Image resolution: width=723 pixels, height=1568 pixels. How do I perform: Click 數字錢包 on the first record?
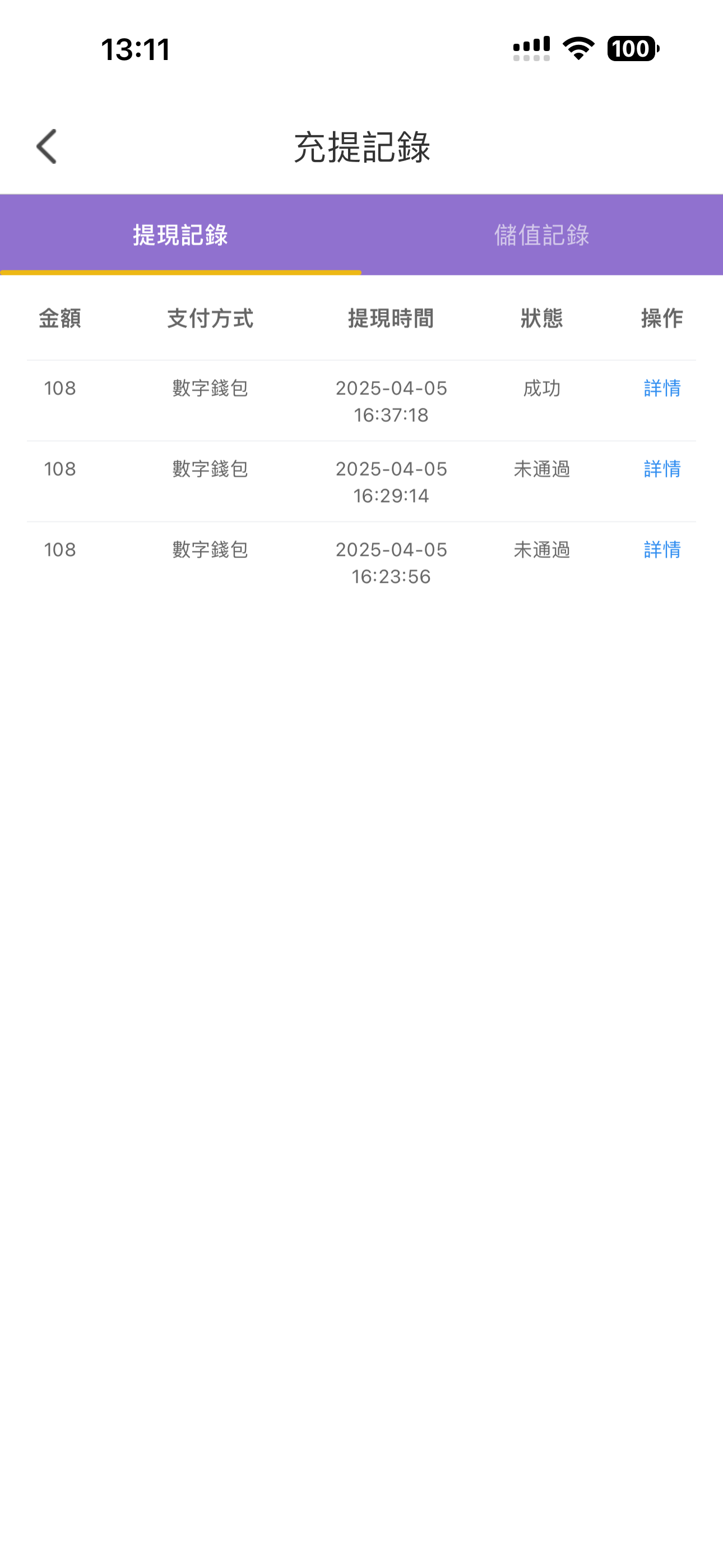[208, 388]
